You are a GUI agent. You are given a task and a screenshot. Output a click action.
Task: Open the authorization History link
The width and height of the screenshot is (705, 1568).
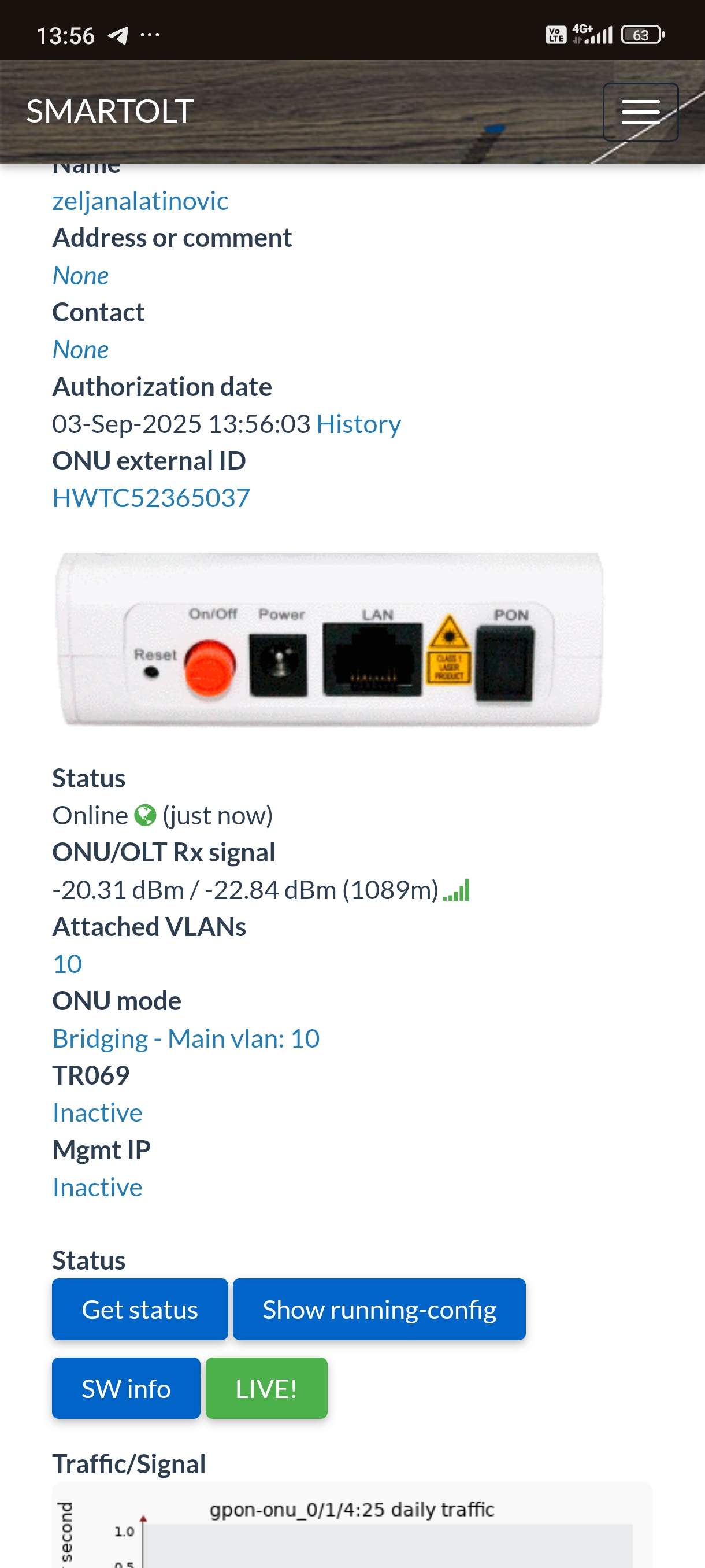point(358,424)
